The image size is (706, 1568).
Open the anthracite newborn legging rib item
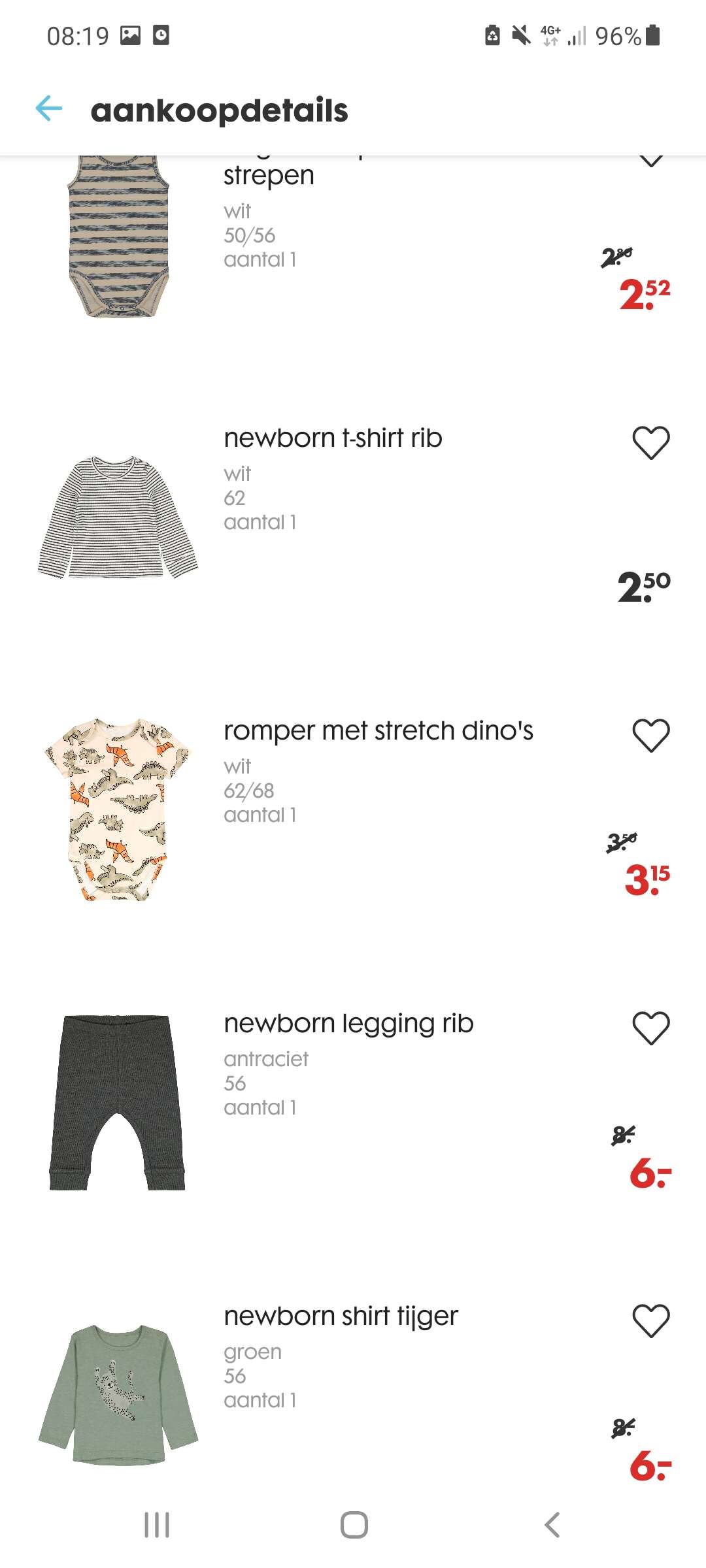tap(348, 1024)
